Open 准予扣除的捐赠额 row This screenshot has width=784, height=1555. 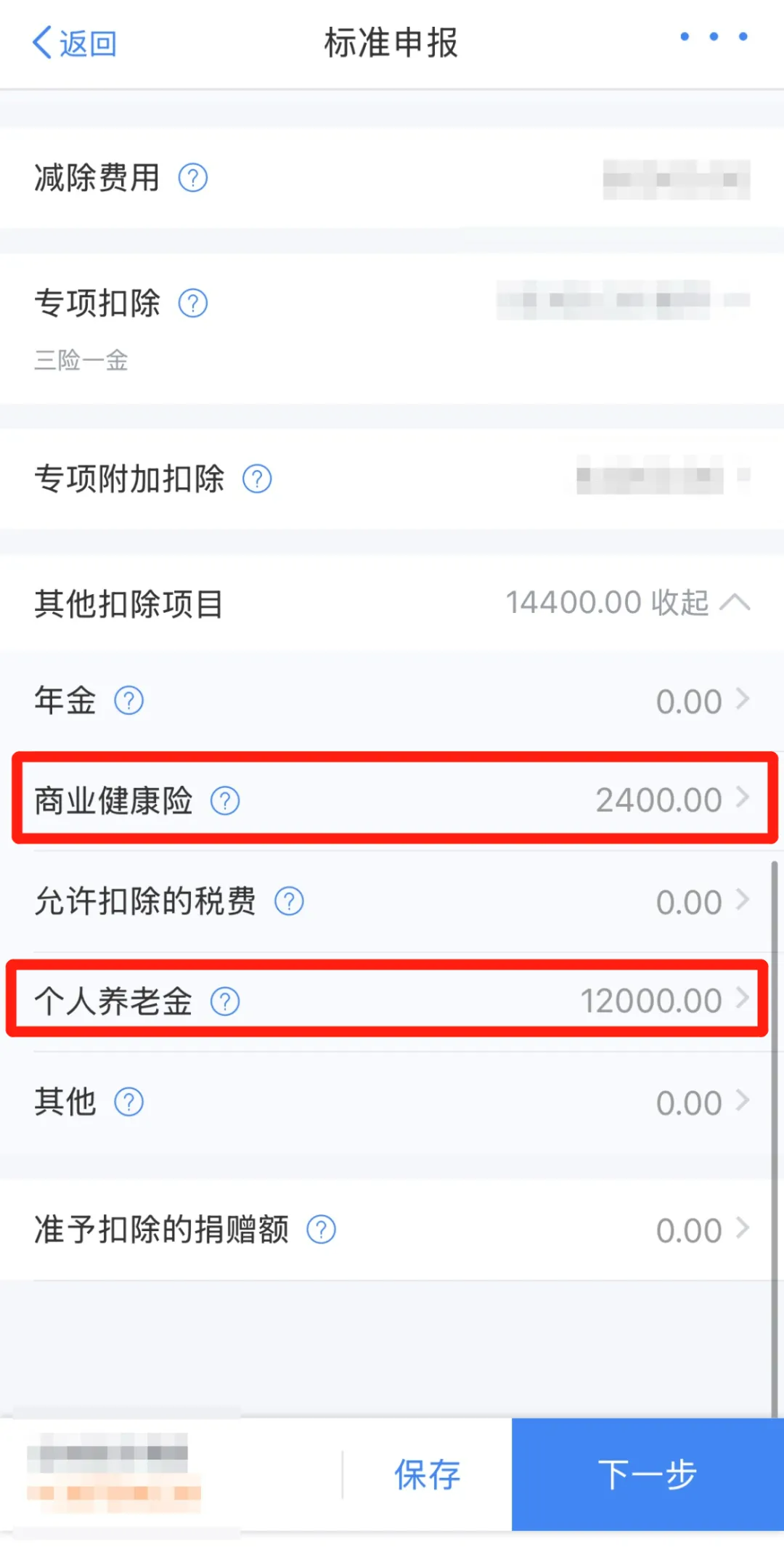(x=392, y=1230)
